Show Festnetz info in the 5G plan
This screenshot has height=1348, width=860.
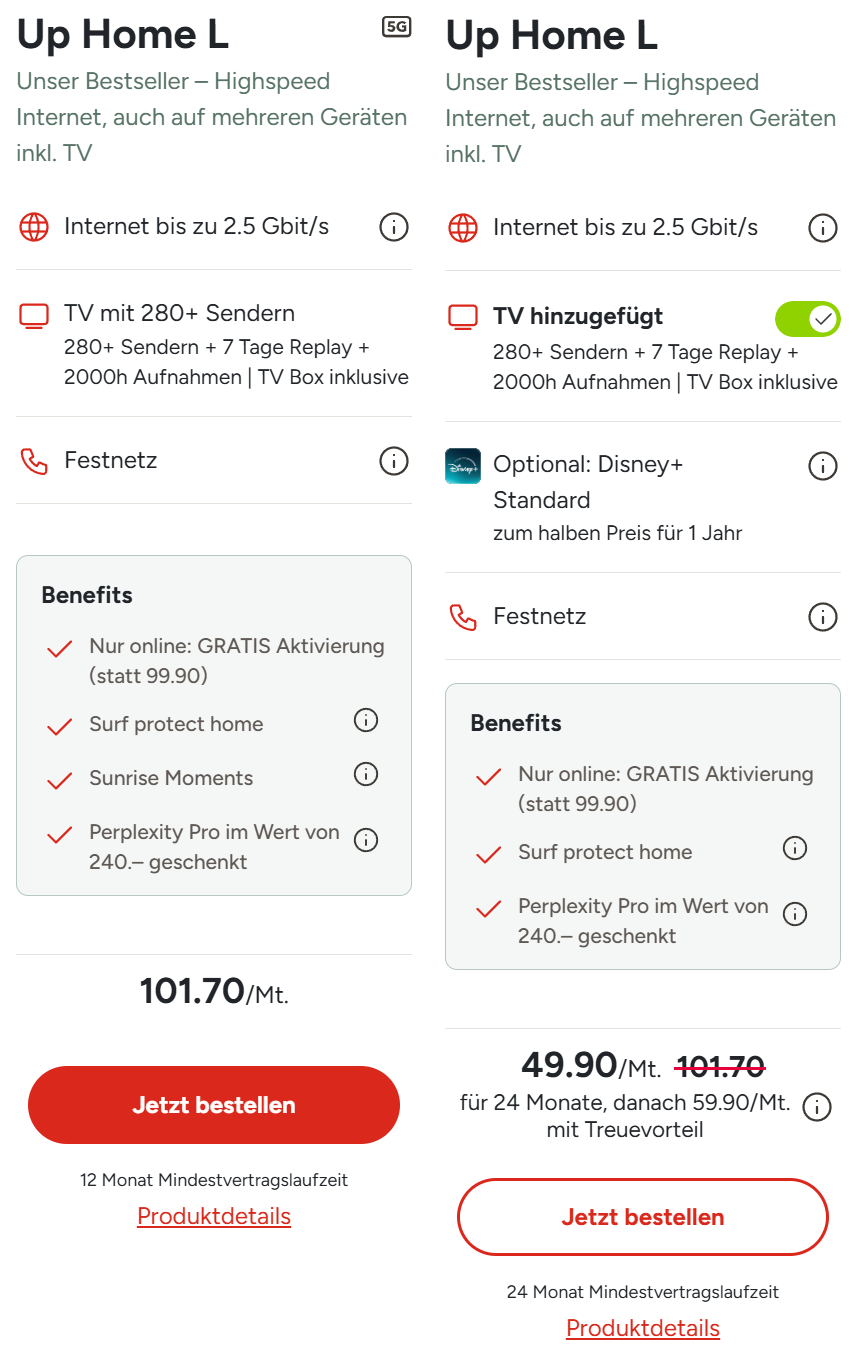(x=394, y=461)
